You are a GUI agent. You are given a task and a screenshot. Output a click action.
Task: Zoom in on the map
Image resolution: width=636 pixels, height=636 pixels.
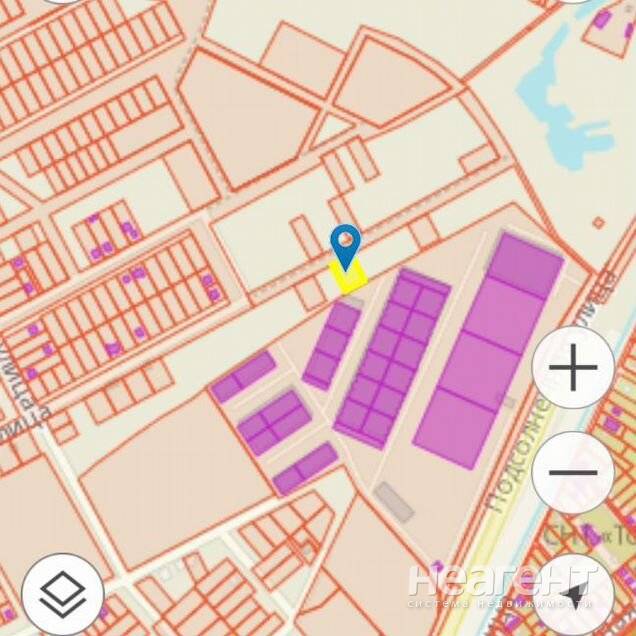click(573, 369)
